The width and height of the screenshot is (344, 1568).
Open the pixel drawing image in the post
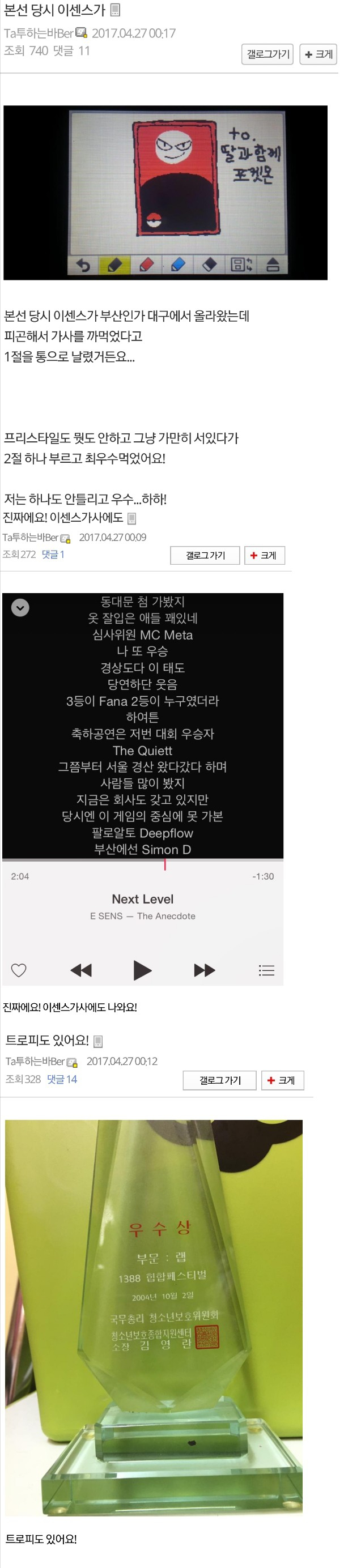click(165, 193)
